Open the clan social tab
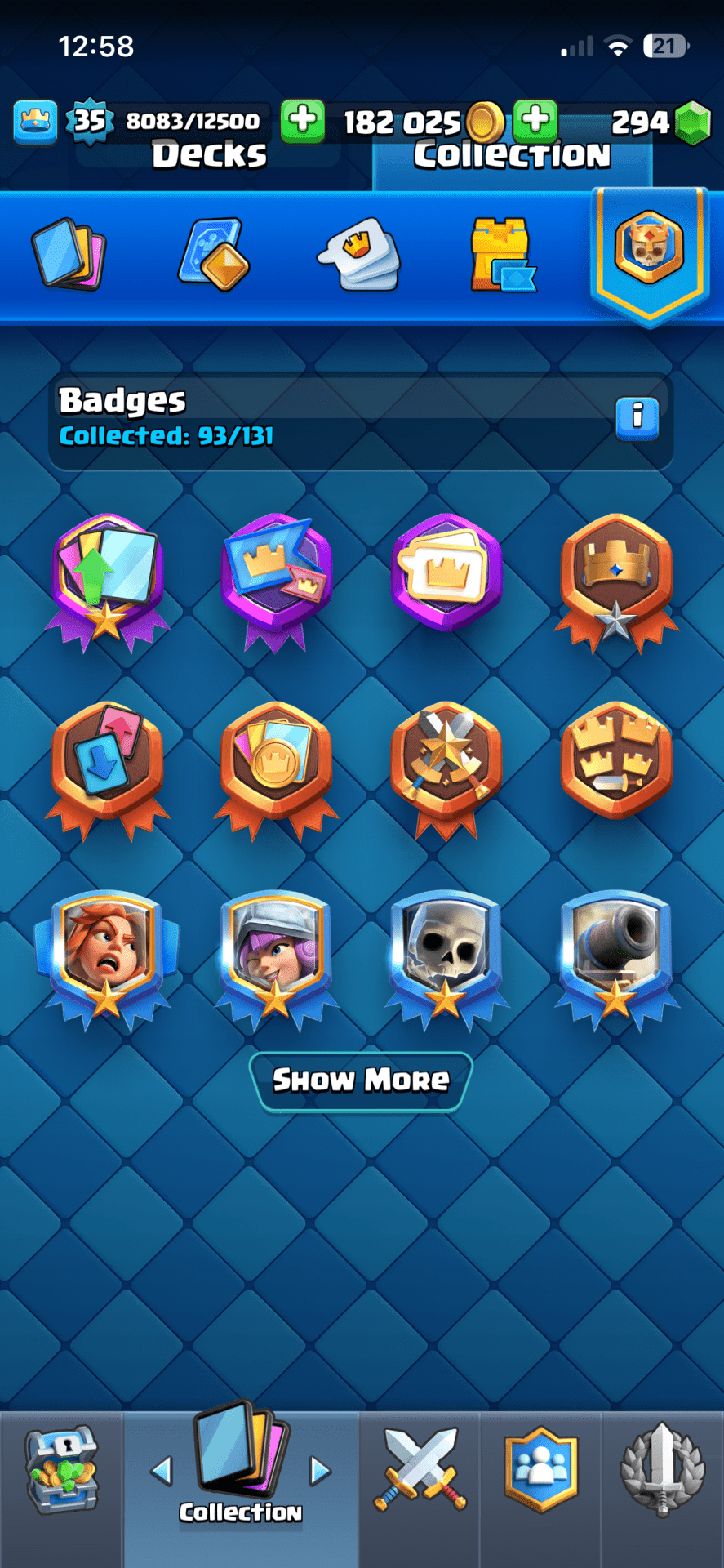Image resolution: width=724 pixels, height=1568 pixels. (540, 1470)
